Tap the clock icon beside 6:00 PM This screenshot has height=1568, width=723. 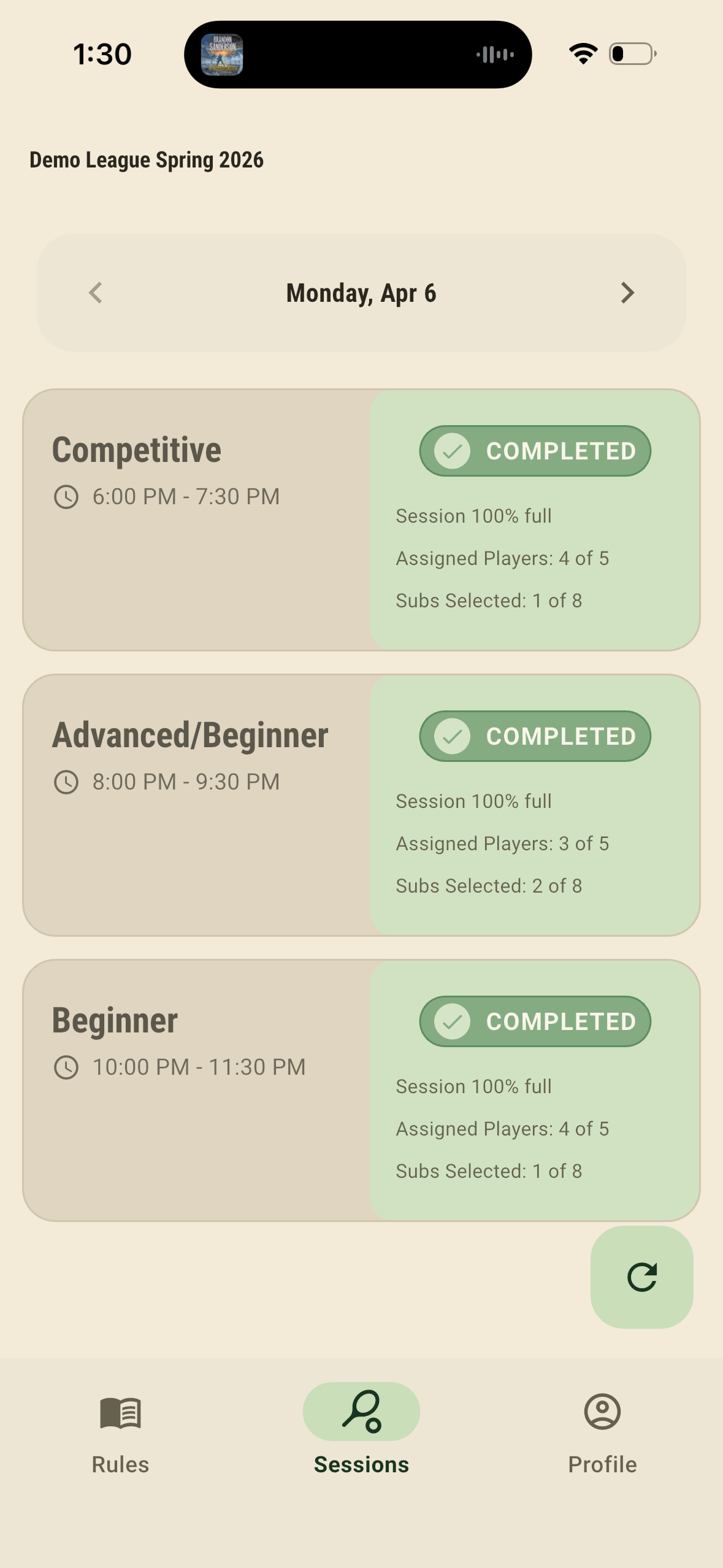point(66,497)
